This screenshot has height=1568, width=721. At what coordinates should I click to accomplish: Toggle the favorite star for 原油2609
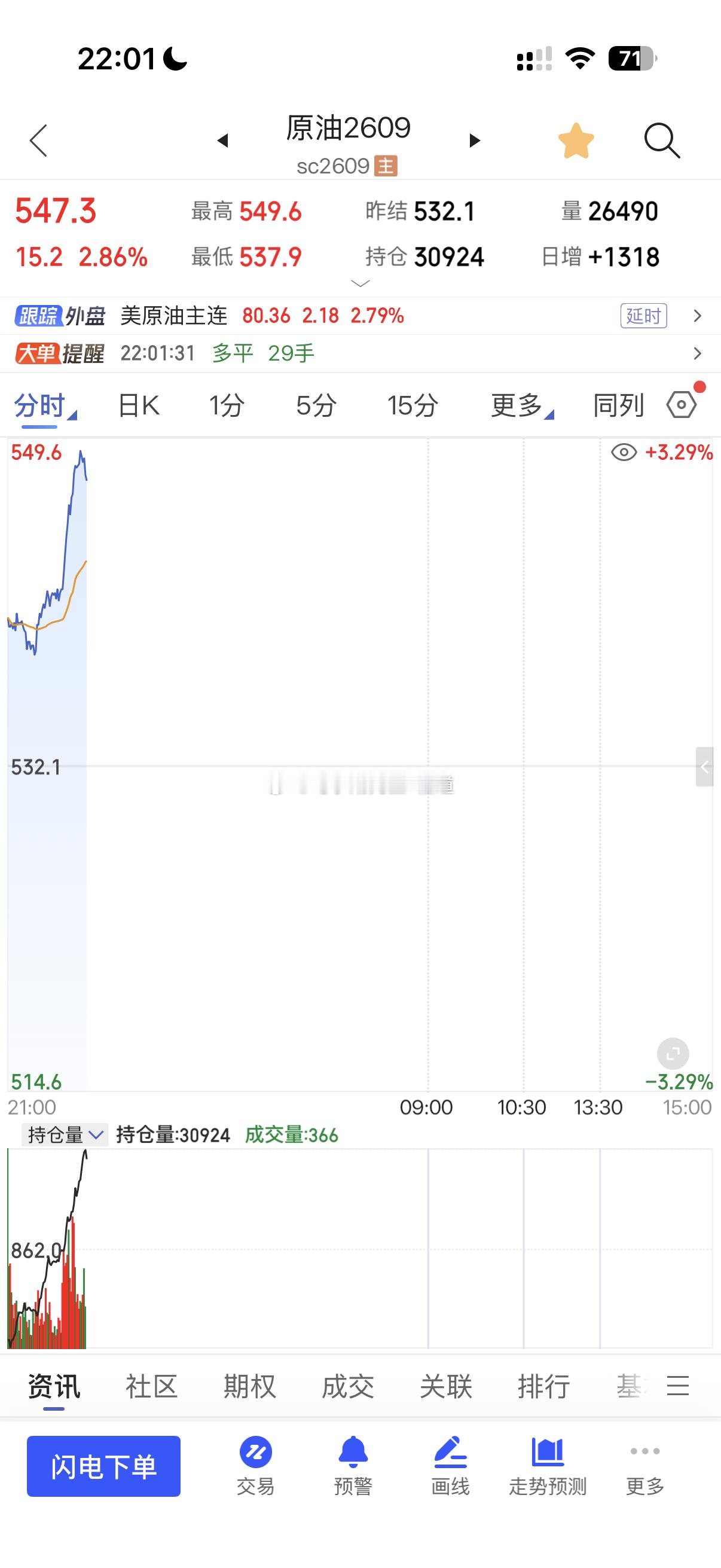(x=576, y=141)
